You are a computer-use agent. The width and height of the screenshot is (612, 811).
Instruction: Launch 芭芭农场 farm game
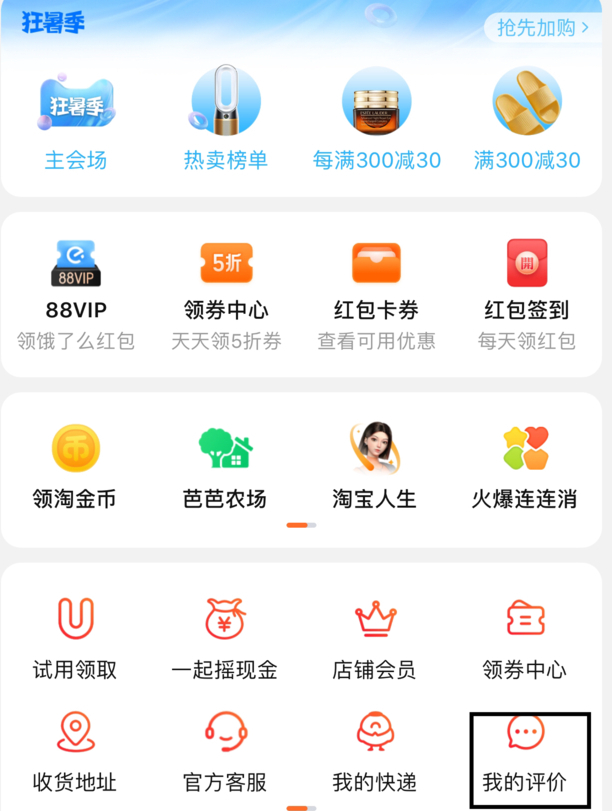[225, 466]
